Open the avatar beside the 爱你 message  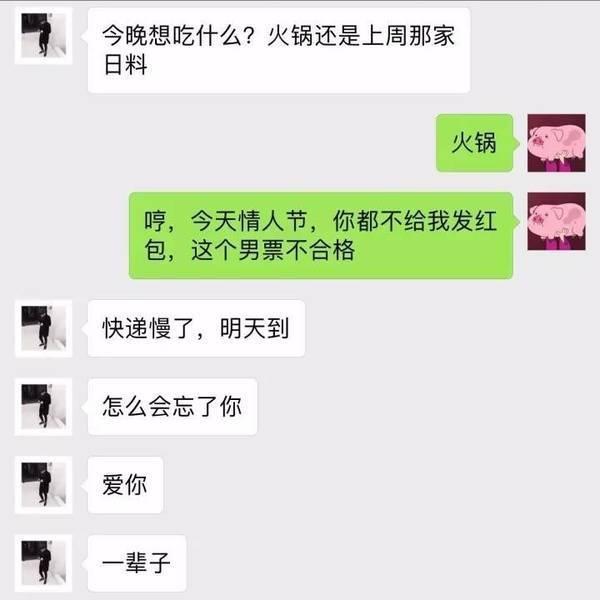tap(43, 485)
